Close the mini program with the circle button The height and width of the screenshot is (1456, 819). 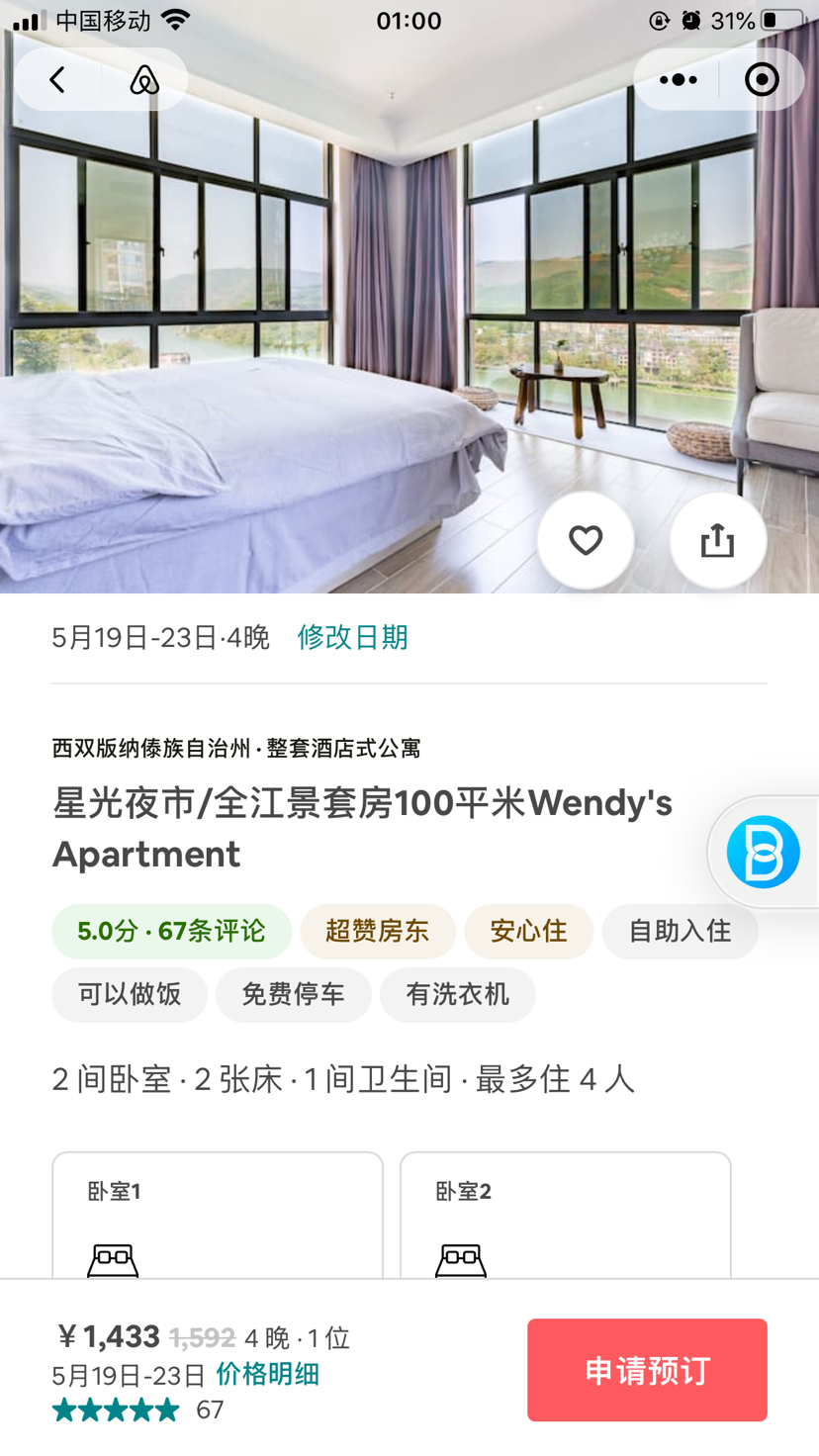[x=762, y=80]
